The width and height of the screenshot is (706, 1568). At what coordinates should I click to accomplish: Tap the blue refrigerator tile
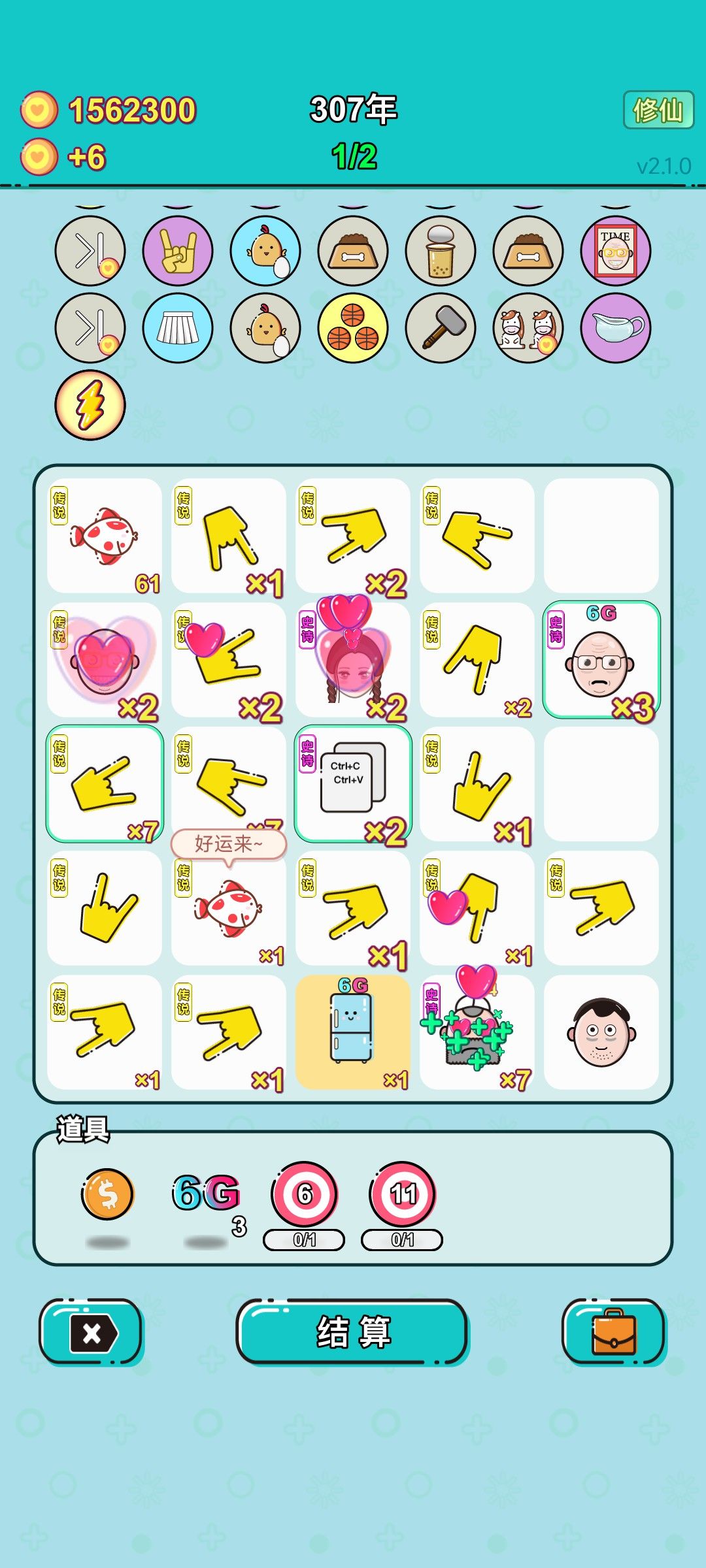(x=353, y=1032)
